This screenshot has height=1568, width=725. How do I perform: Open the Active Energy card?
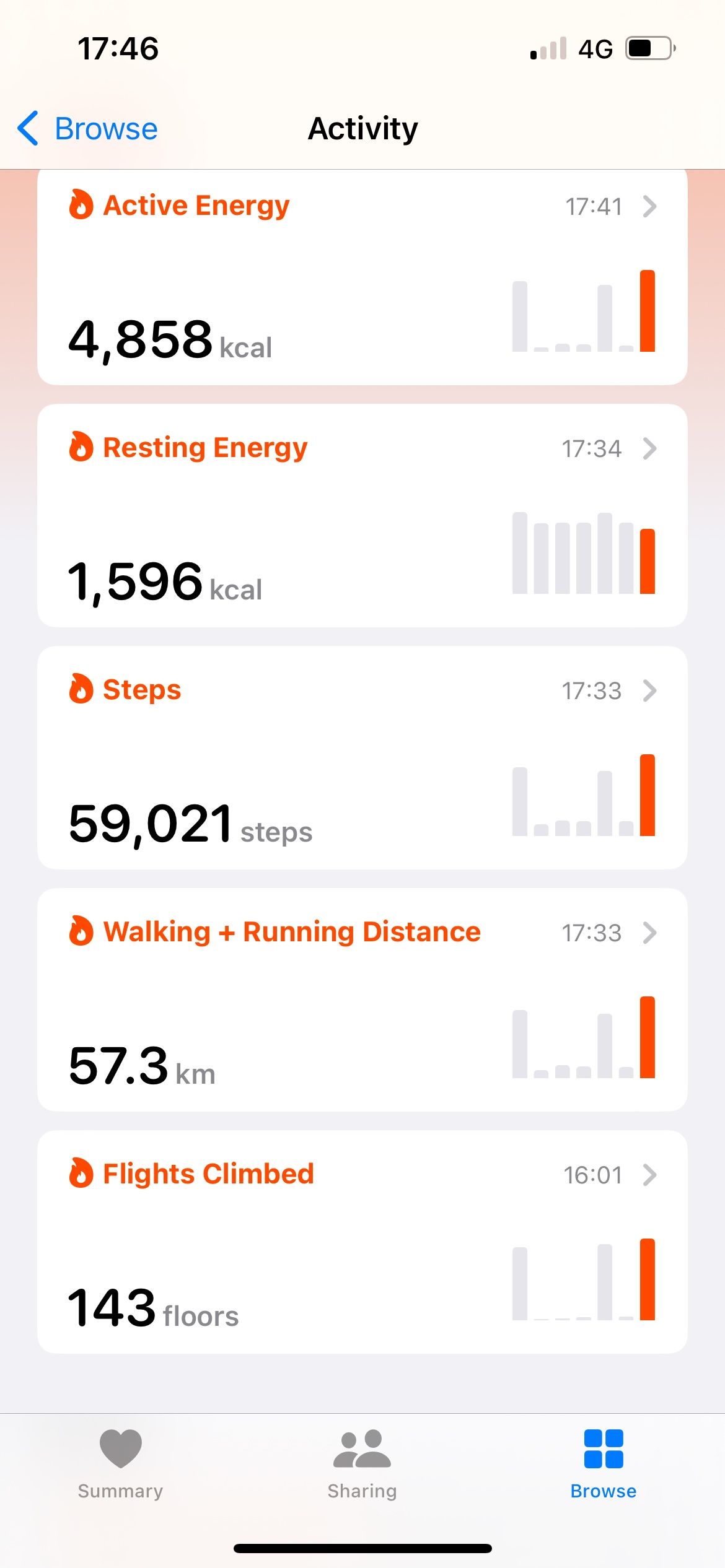pyautogui.click(x=362, y=277)
